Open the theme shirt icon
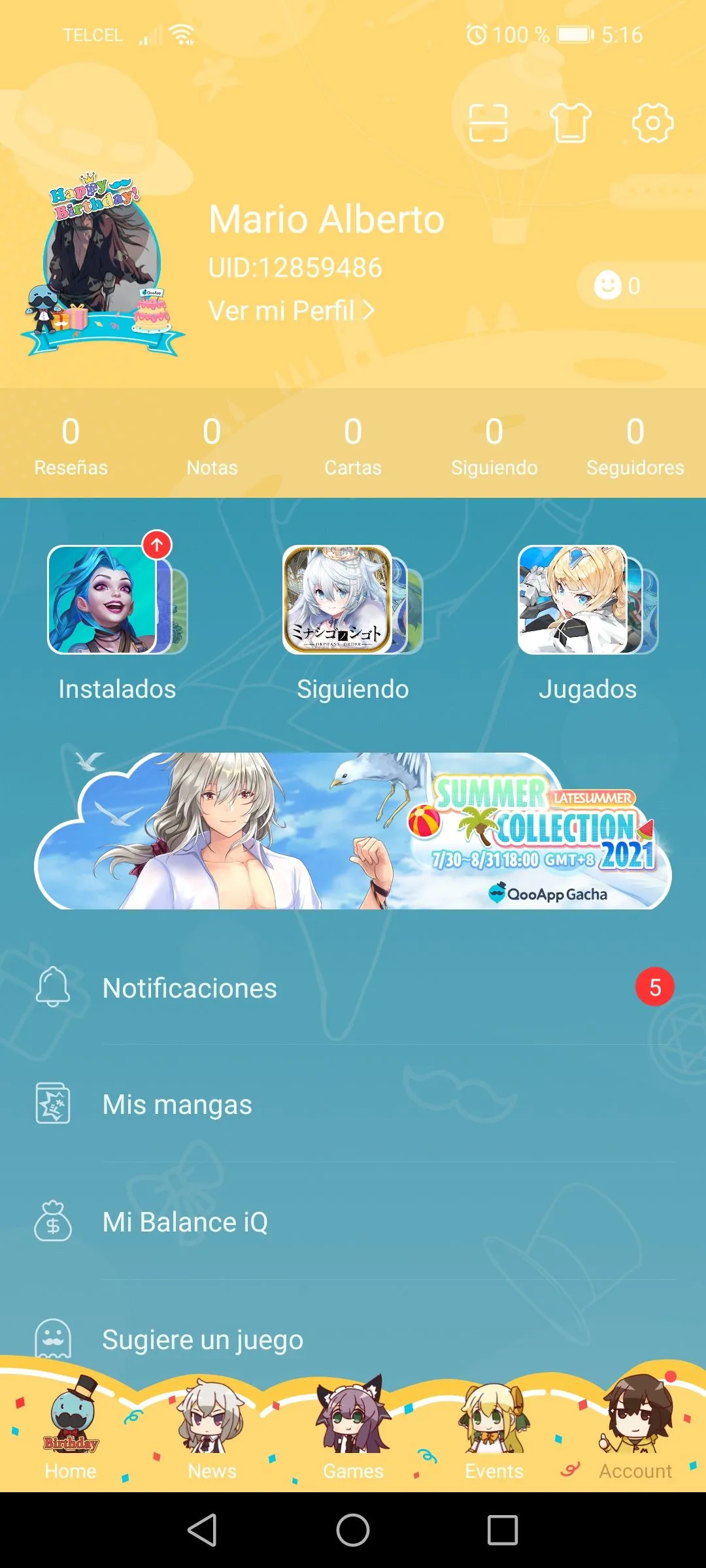 pos(570,123)
